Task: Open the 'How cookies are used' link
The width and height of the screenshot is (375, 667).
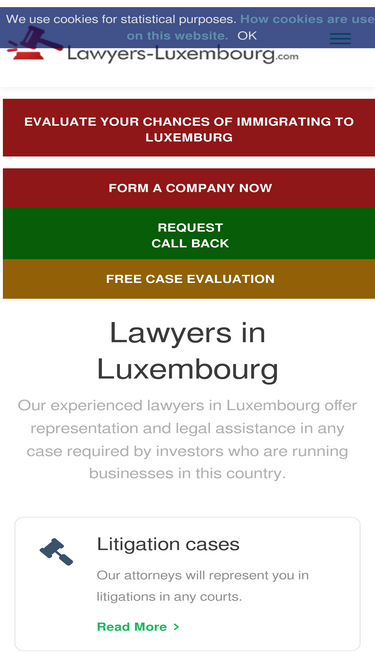Action: pos(251,27)
